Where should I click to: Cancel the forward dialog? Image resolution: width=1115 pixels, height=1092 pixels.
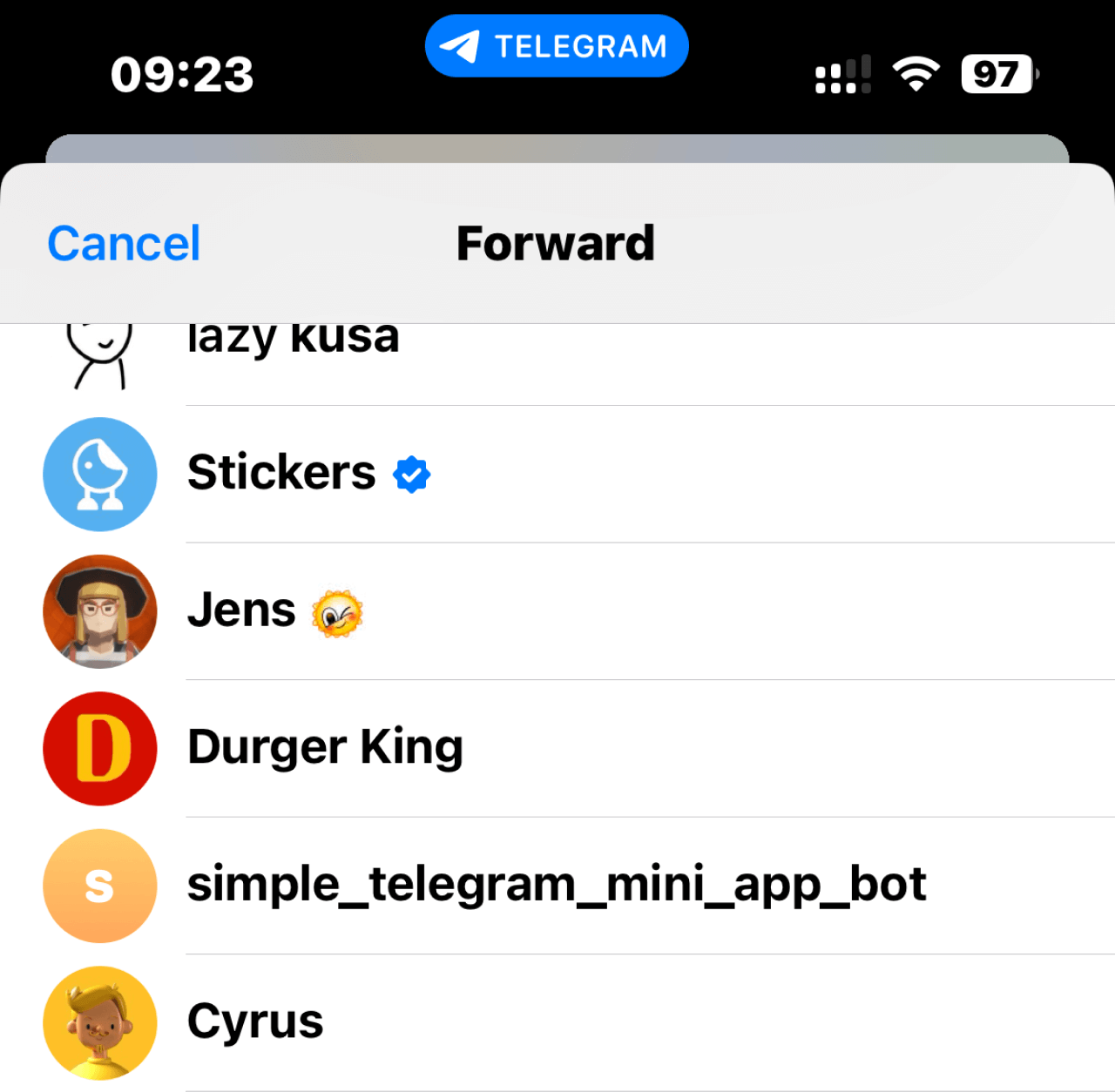point(124,244)
